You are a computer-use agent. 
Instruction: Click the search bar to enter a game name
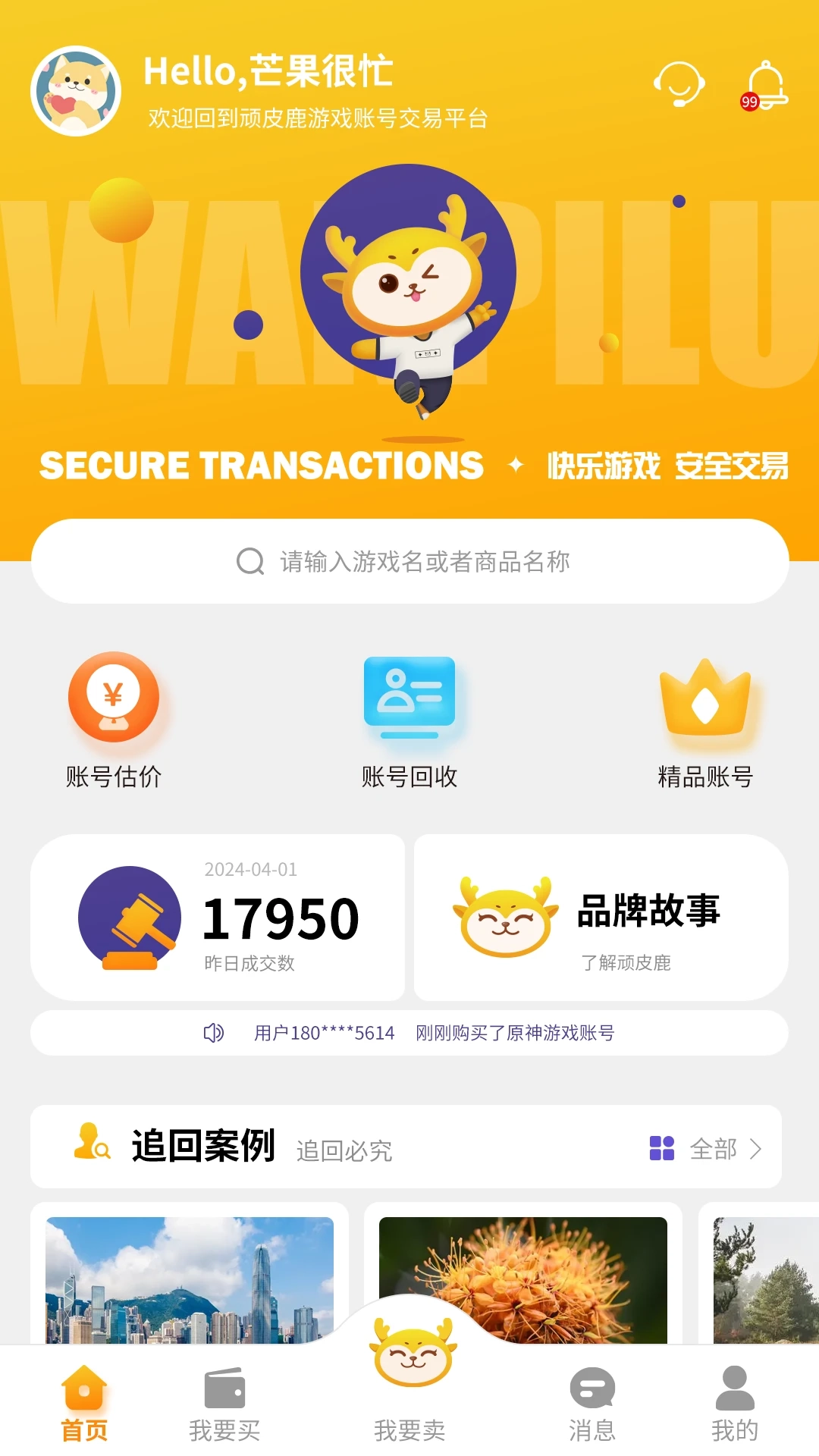(x=409, y=562)
